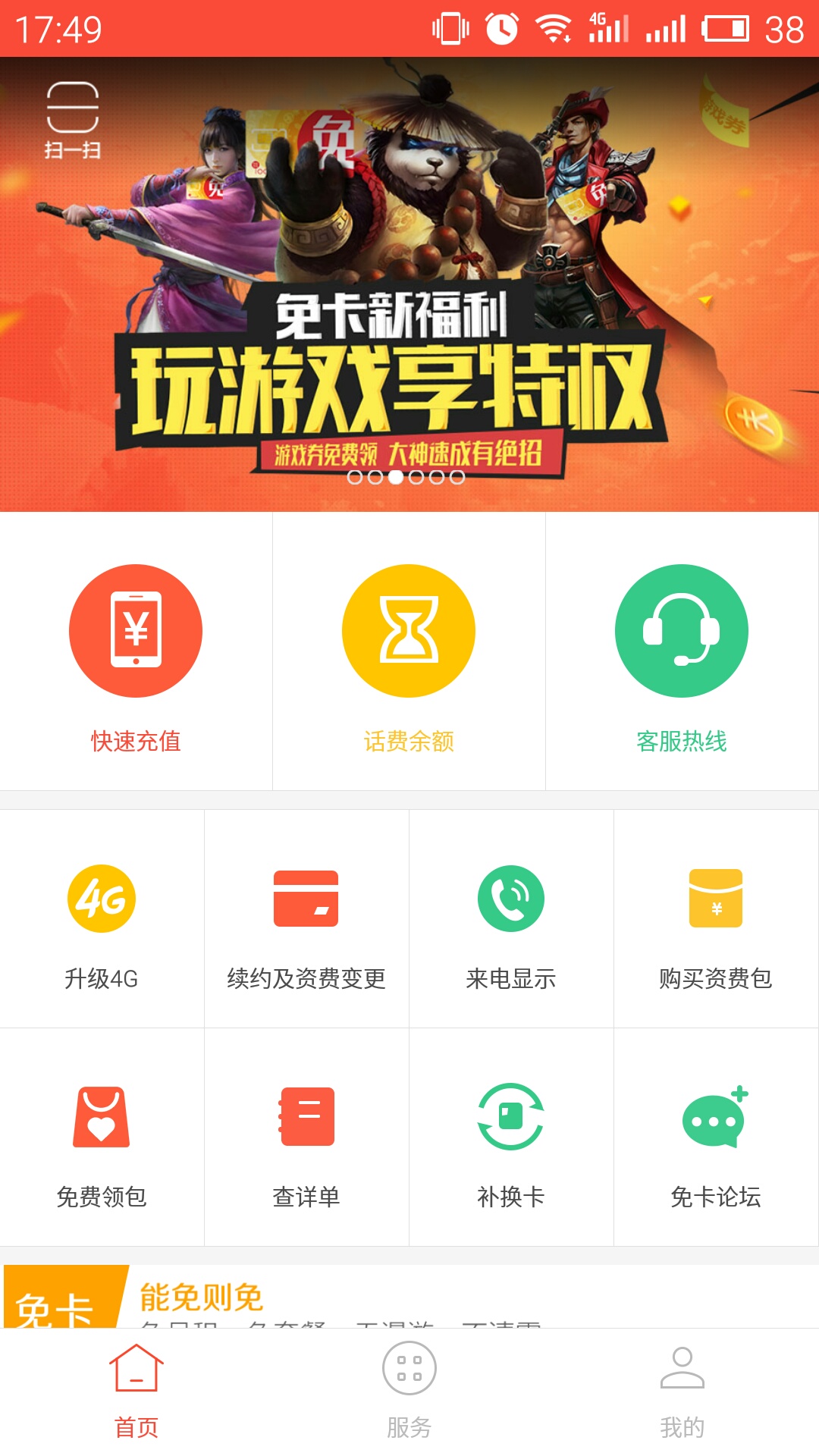The image size is (819, 1456).
Task: Open 补换卡 SIM replacement
Action: pos(511,1137)
